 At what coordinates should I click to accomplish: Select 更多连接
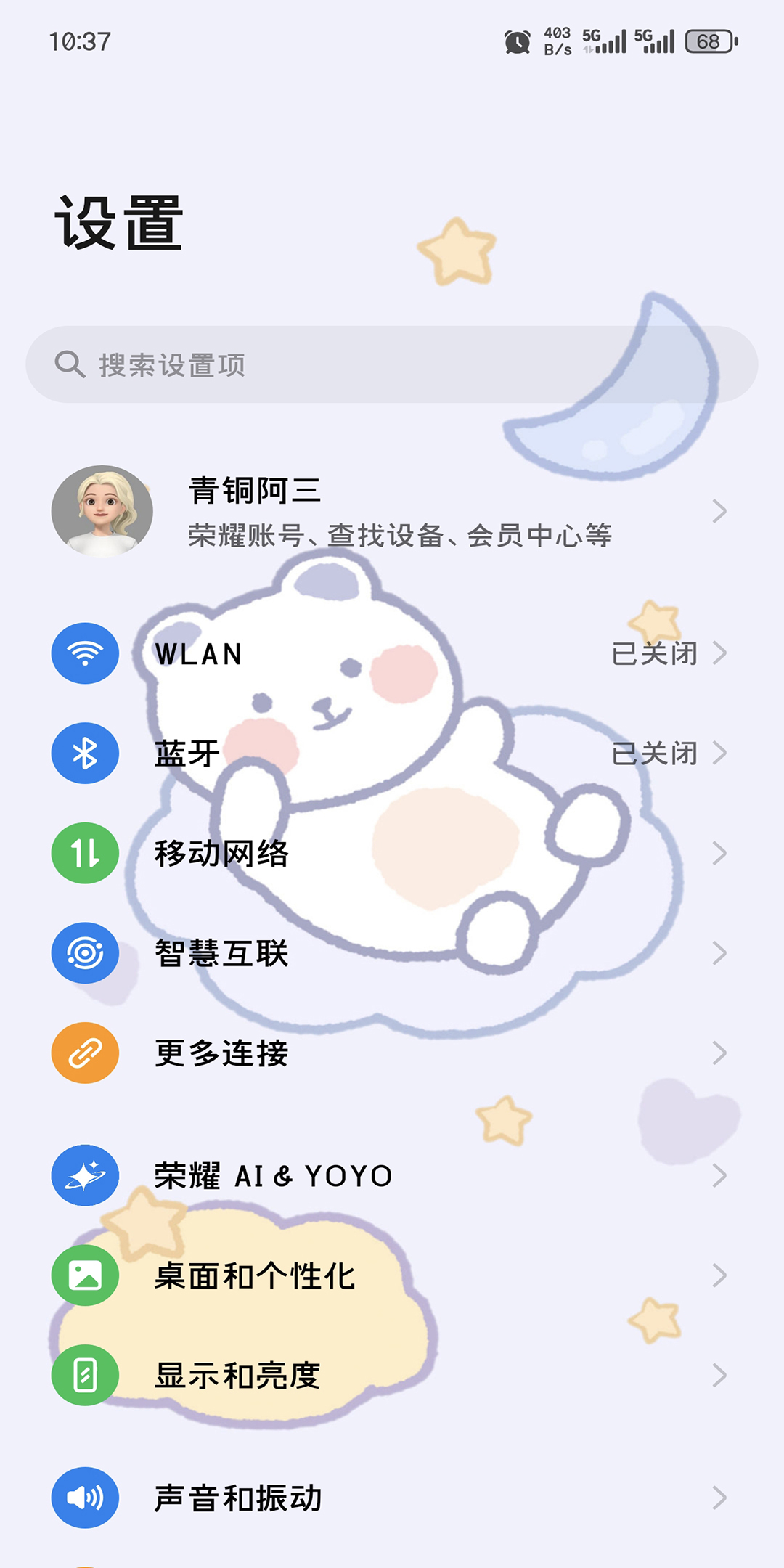[x=392, y=1053]
